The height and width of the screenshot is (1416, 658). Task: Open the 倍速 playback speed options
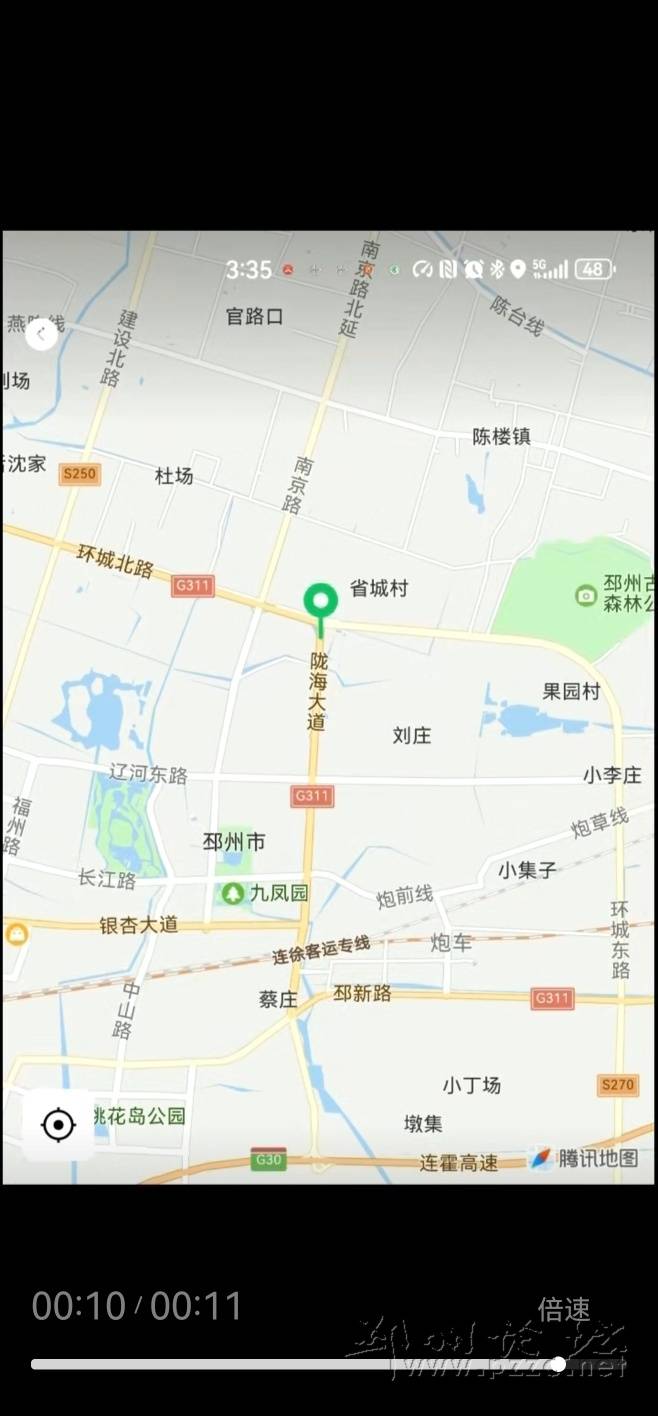564,1309
